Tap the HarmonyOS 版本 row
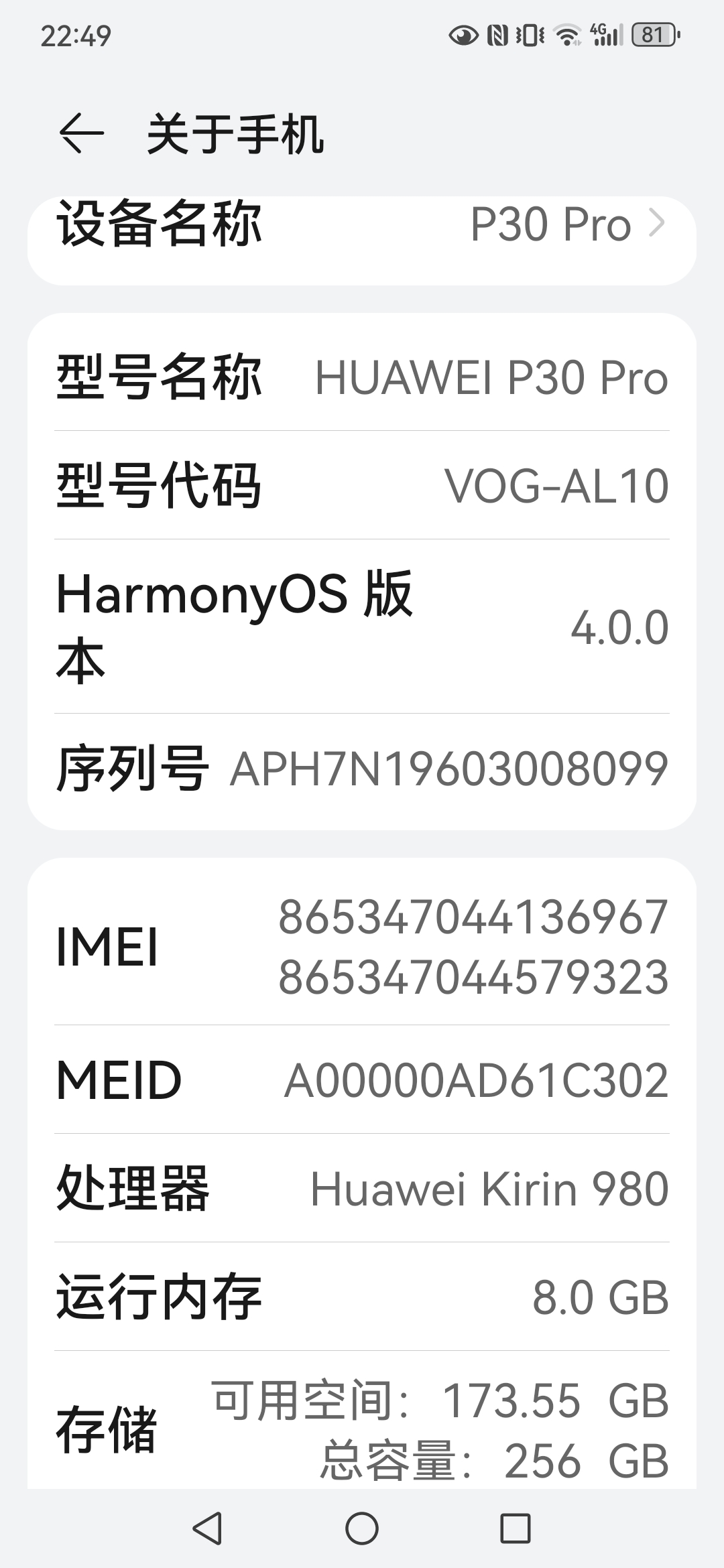This screenshot has height=1568, width=724. pos(362,627)
